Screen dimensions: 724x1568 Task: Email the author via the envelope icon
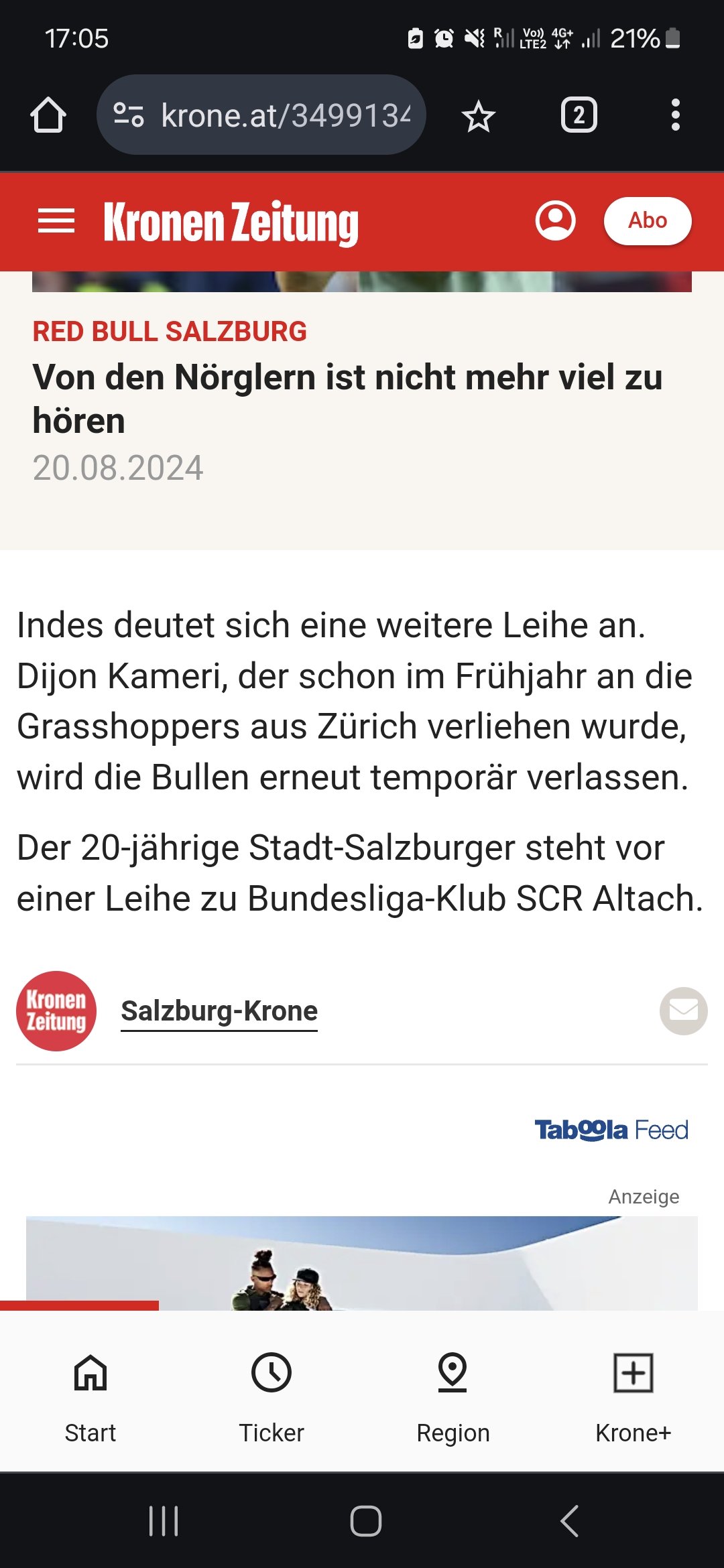point(684,1010)
